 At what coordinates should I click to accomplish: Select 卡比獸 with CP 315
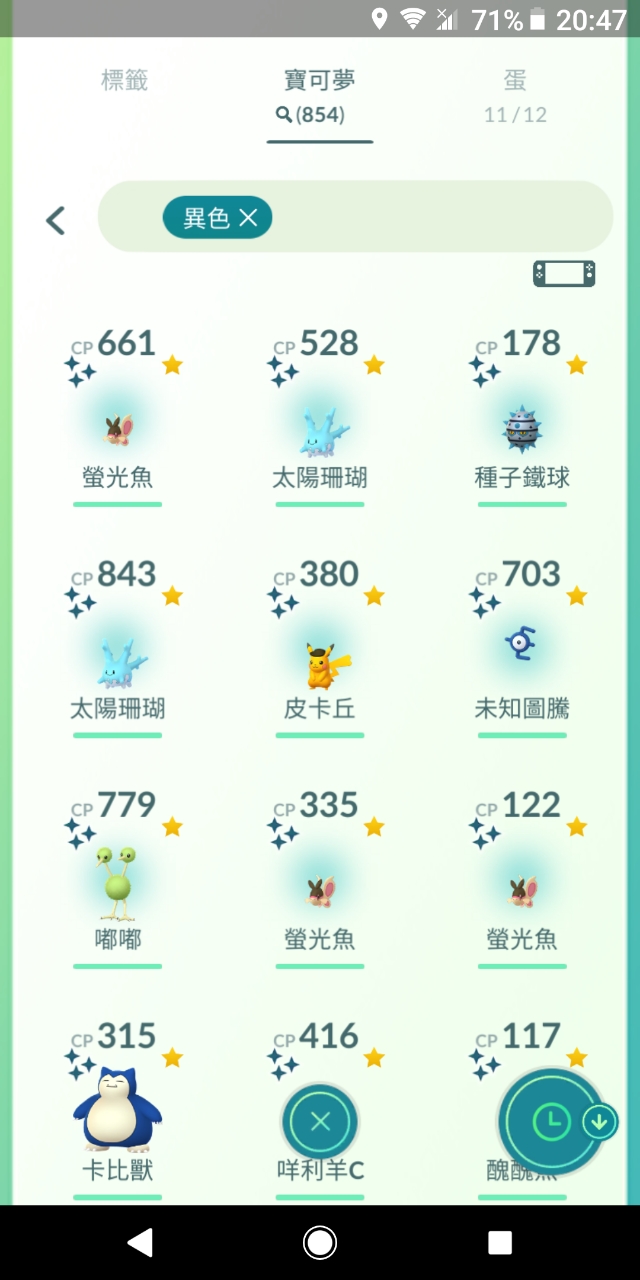coord(118,1110)
